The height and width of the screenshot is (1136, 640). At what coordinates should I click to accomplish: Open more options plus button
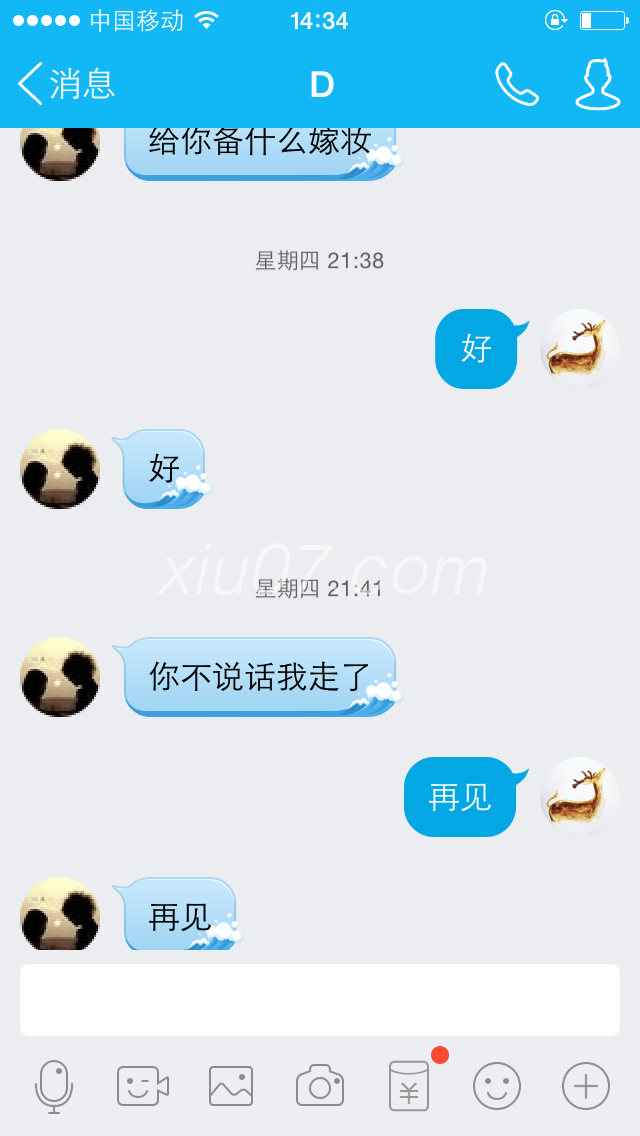(x=586, y=1086)
